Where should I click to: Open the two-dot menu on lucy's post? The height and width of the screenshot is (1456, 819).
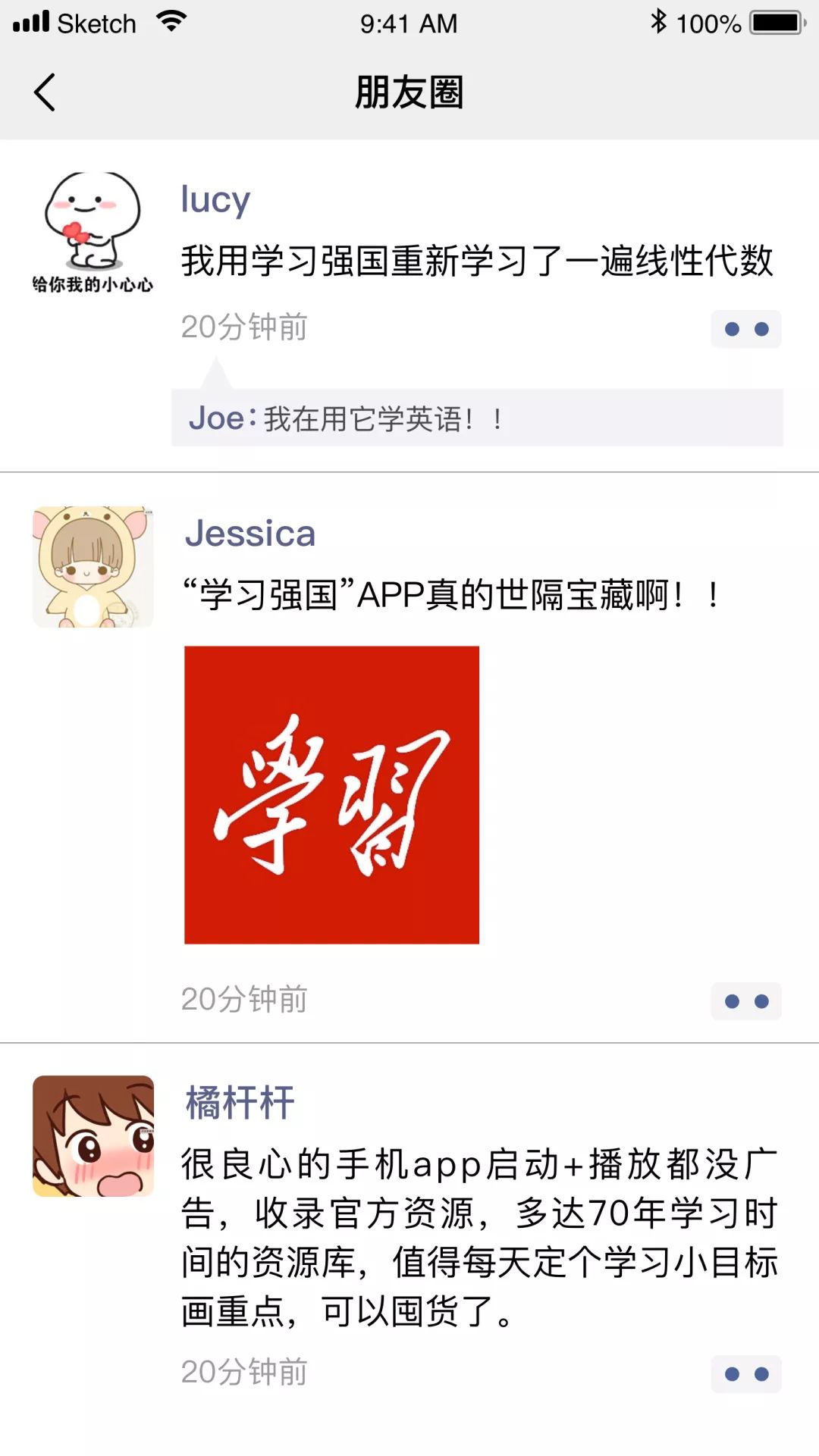point(746,329)
